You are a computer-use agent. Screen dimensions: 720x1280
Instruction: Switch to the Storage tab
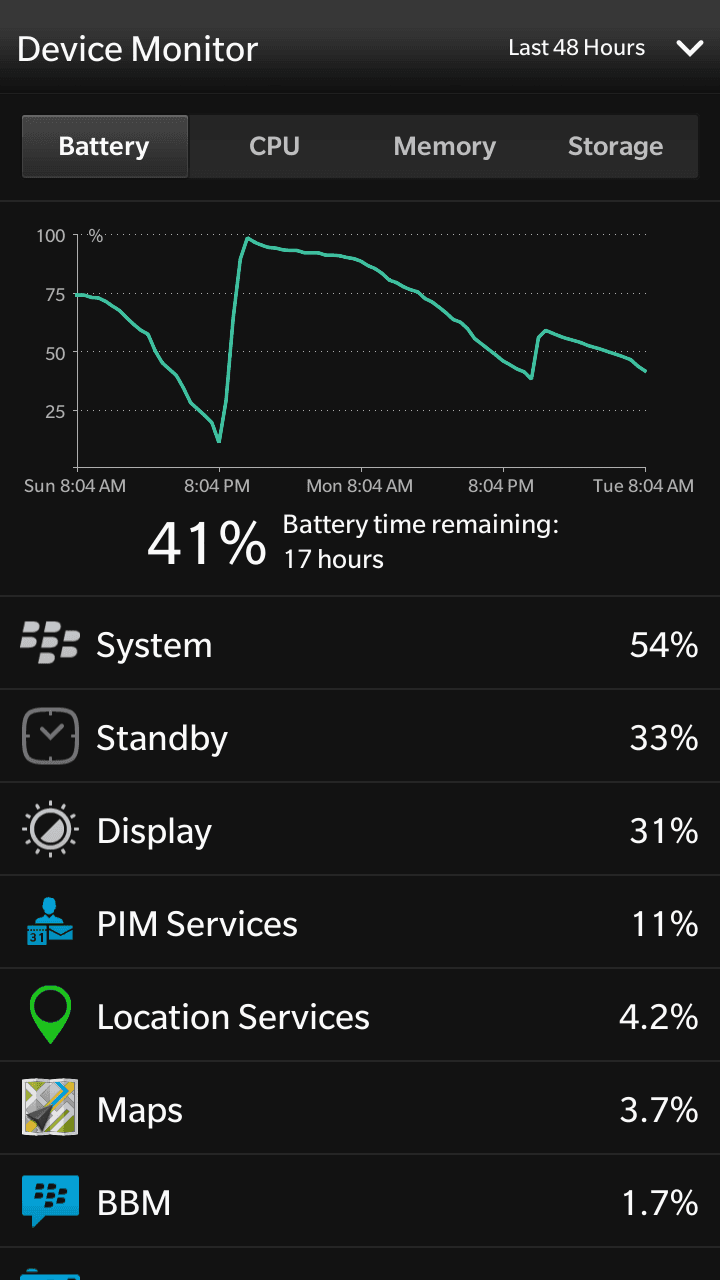(614, 146)
